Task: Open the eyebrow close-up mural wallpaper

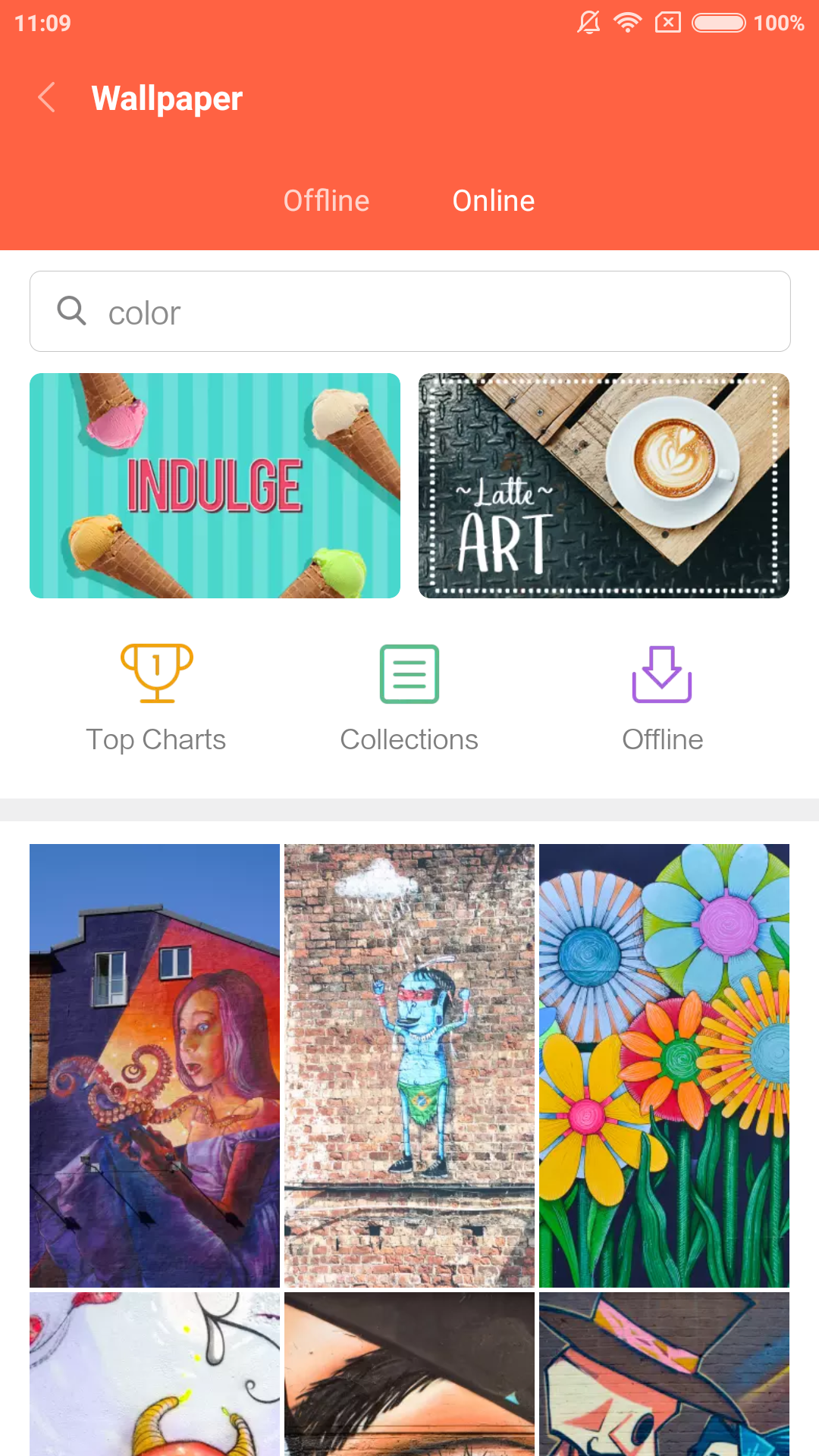Action: (409, 1374)
